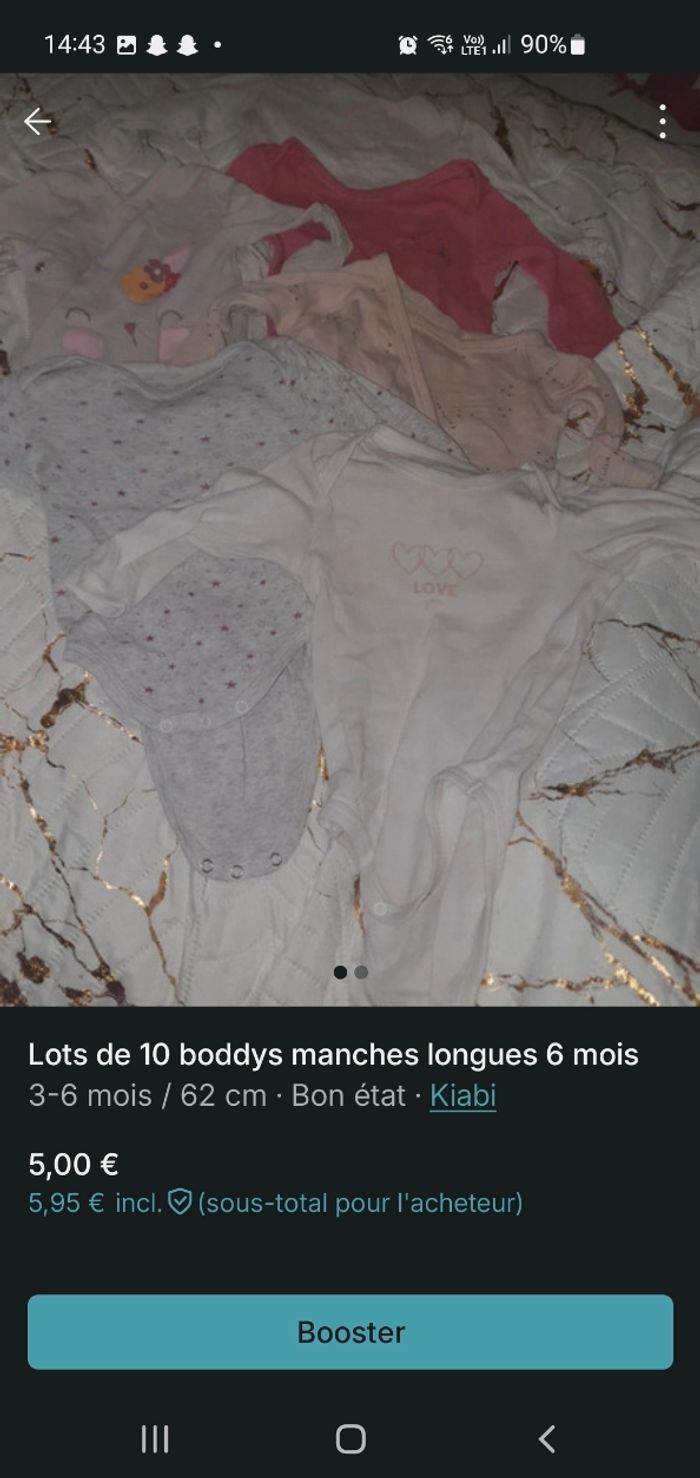Image resolution: width=700 pixels, height=1478 pixels.
Task: Tap the buyer protection shield icon
Action: [x=179, y=1202]
